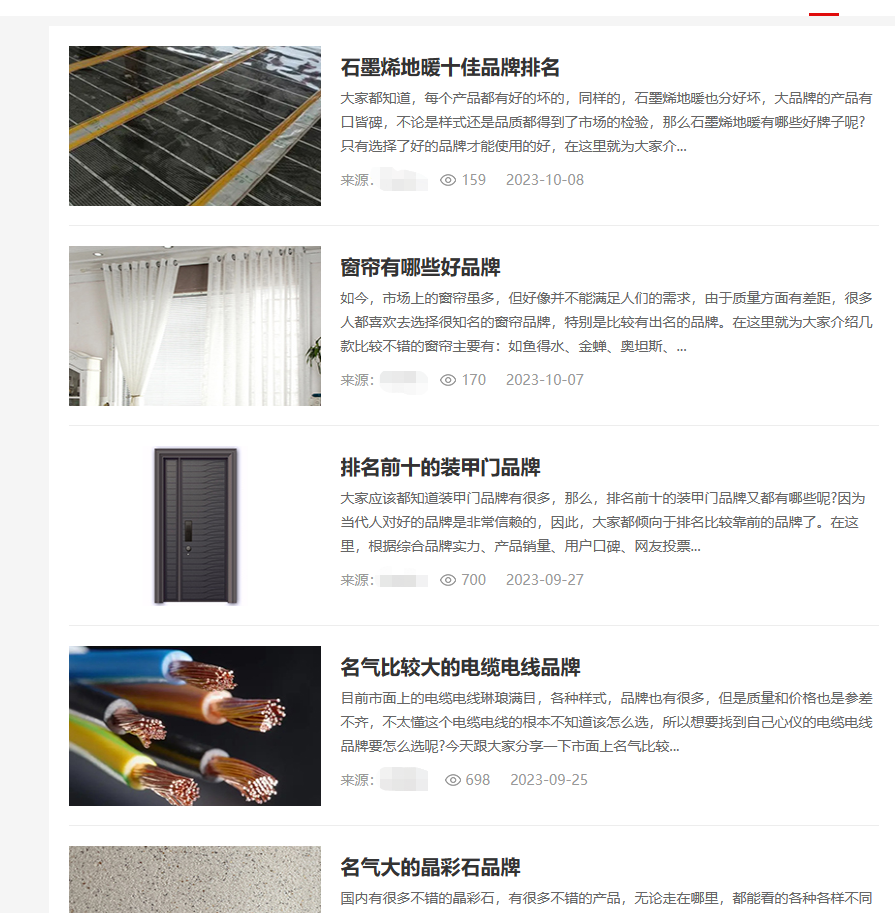The image size is (895, 913).
Task: Open article 石墨烯地暖十佳品牌排名
Action: [450, 68]
